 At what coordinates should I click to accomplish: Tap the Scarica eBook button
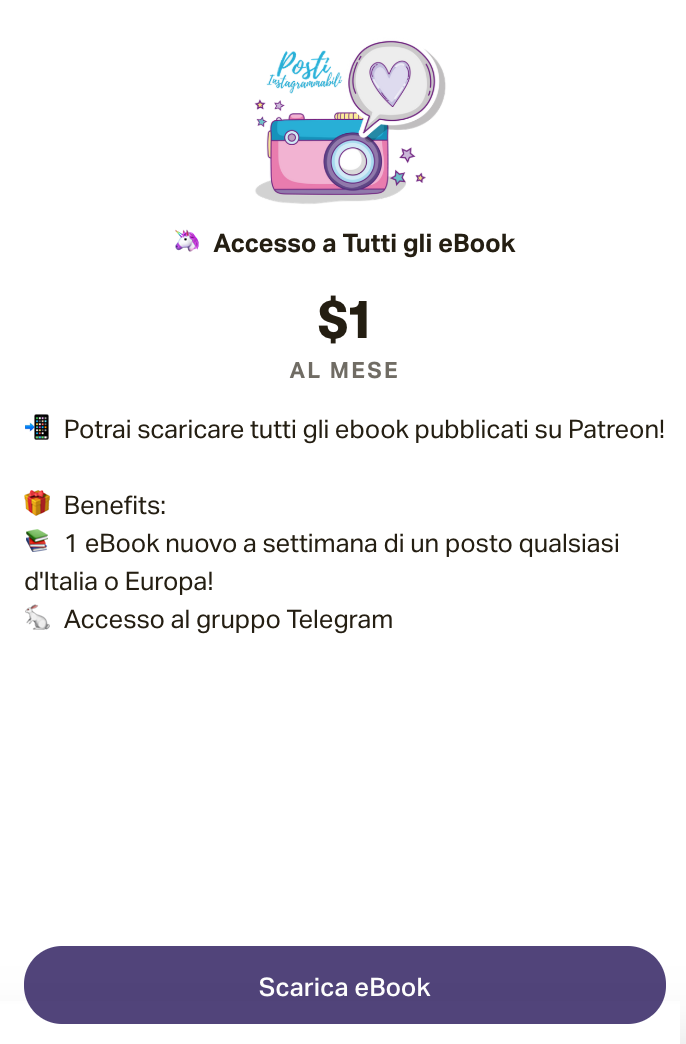pos(344,986)
